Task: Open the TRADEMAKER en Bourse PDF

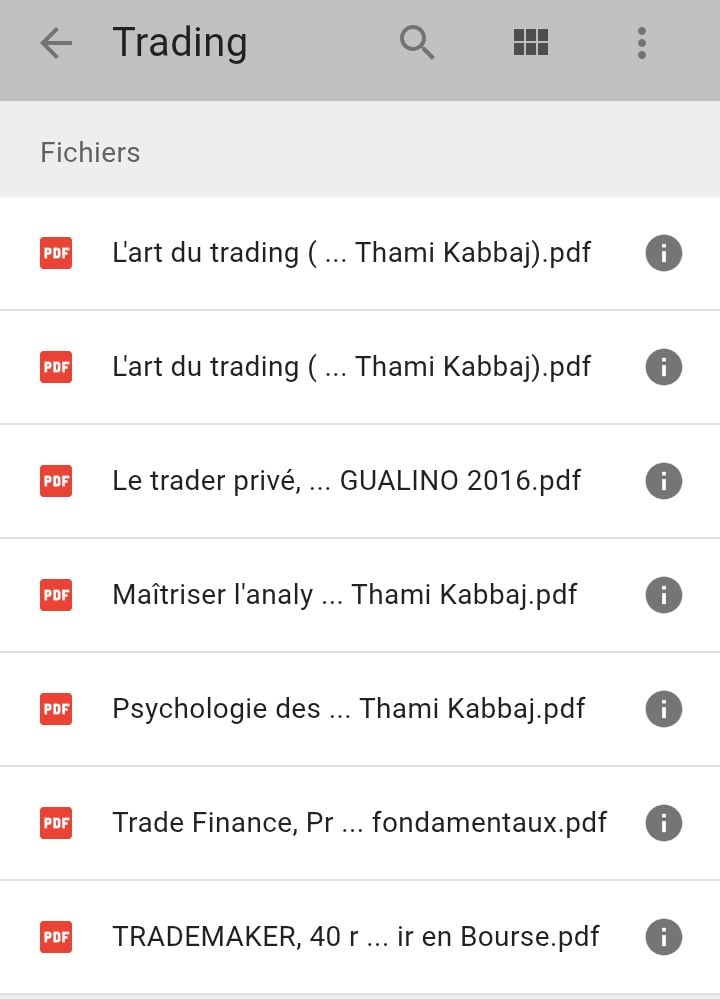Action: click(355, 937)
